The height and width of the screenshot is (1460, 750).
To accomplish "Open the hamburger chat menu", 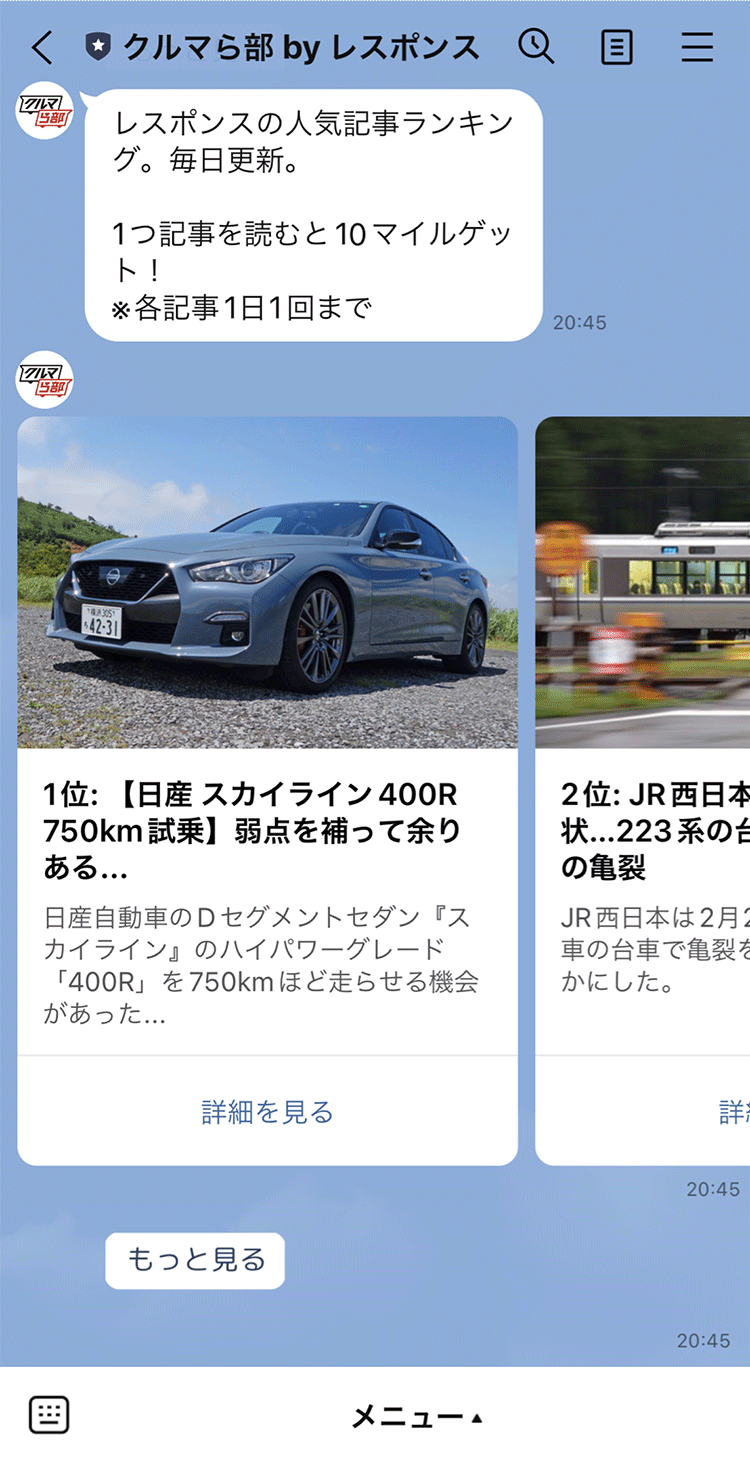I will tap(697, 46).
